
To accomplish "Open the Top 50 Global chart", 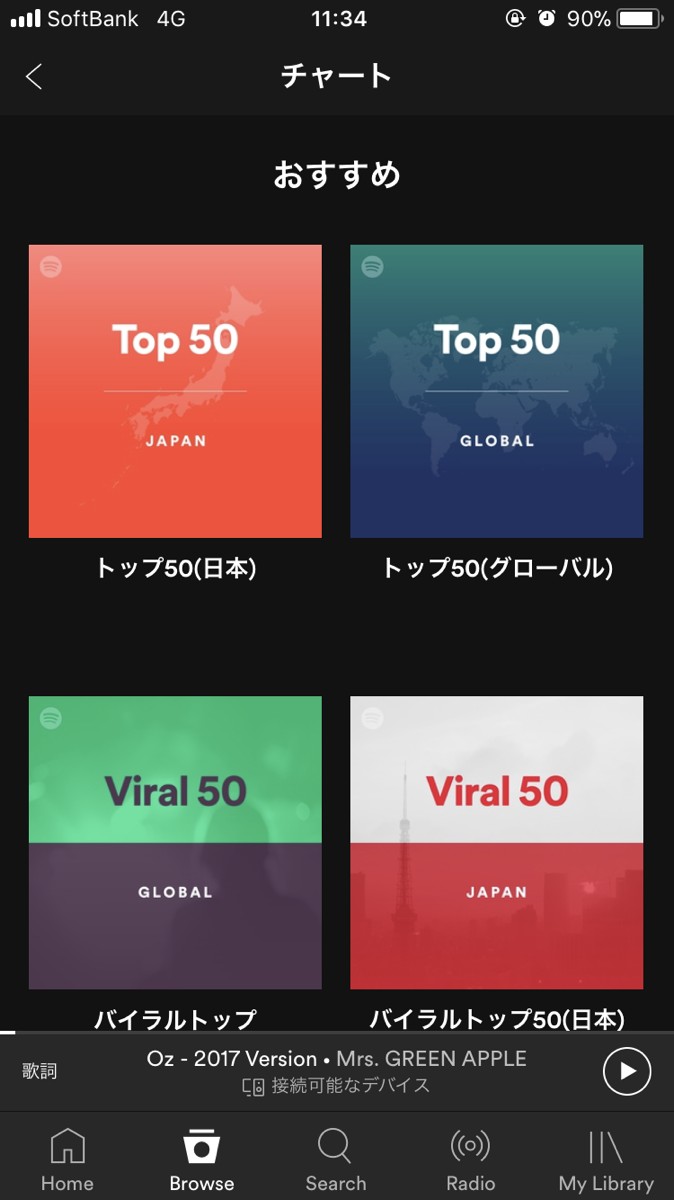I will click(x=496, y=391).
